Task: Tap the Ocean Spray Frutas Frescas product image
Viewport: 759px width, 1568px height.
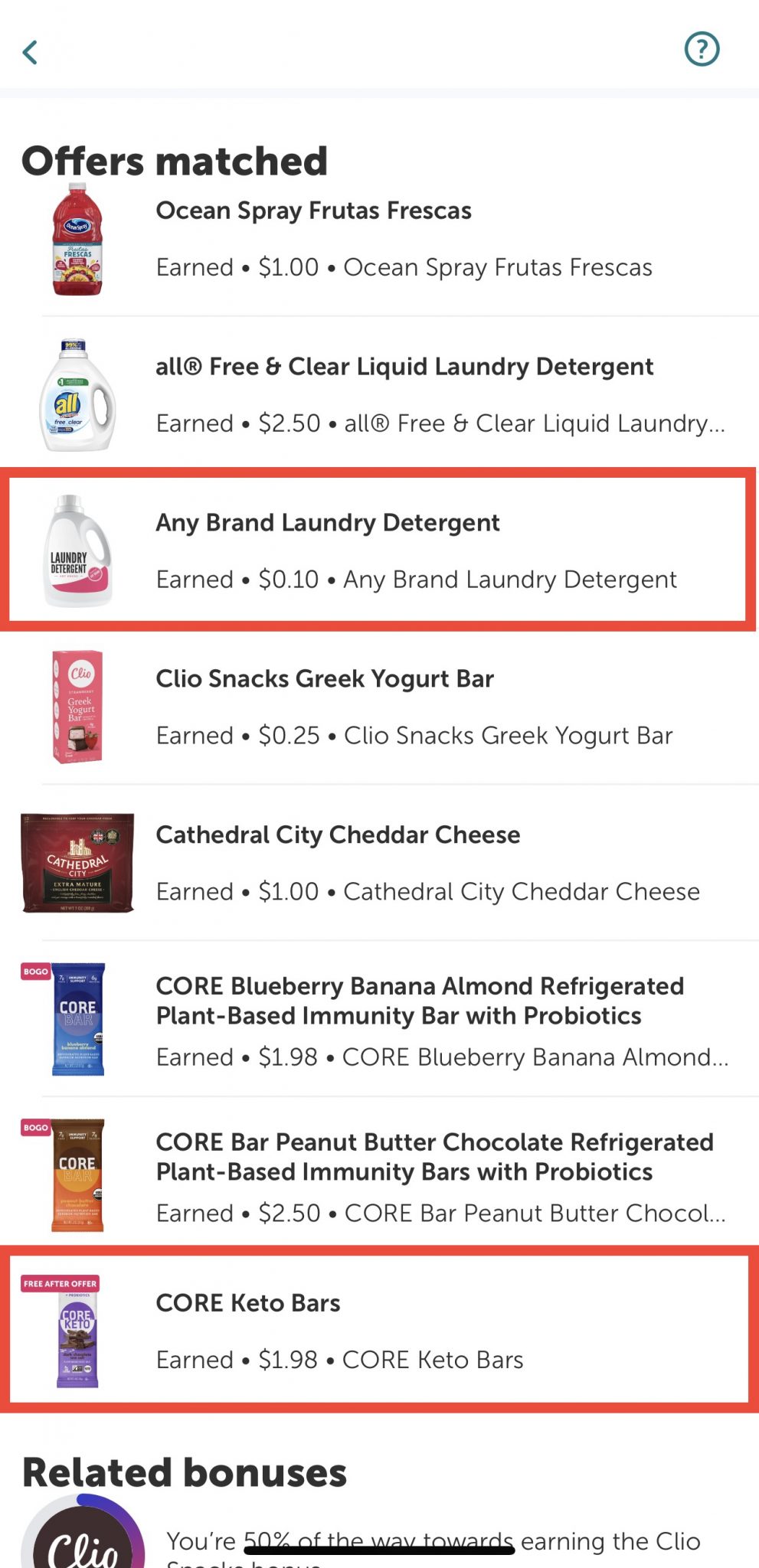Action: coord(77,238)
